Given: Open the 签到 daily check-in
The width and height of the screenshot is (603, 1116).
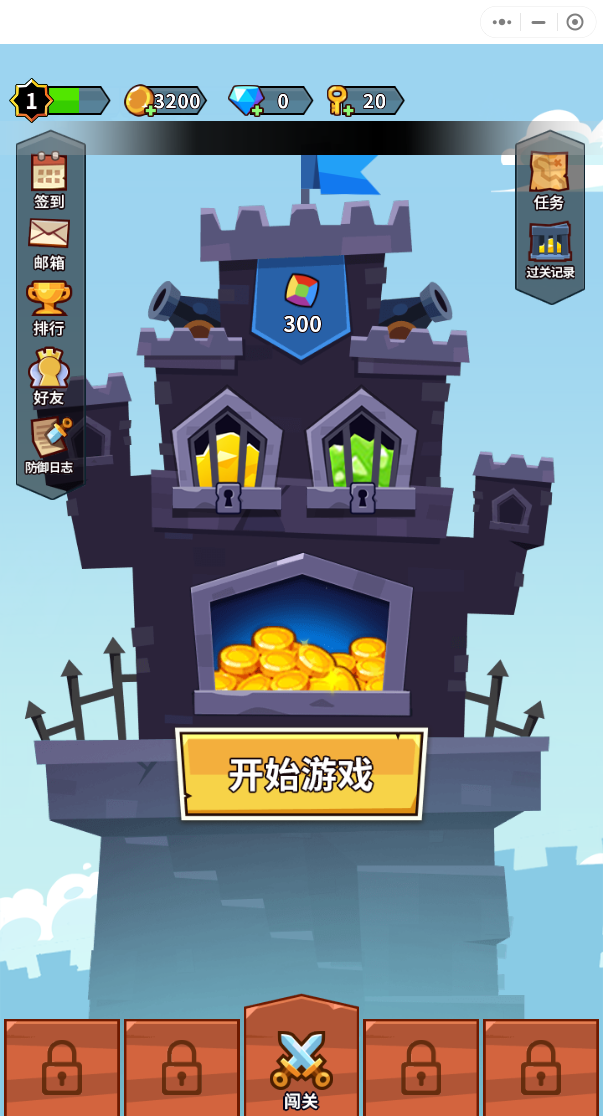Looking at the screenshot, I should [49, 180].
